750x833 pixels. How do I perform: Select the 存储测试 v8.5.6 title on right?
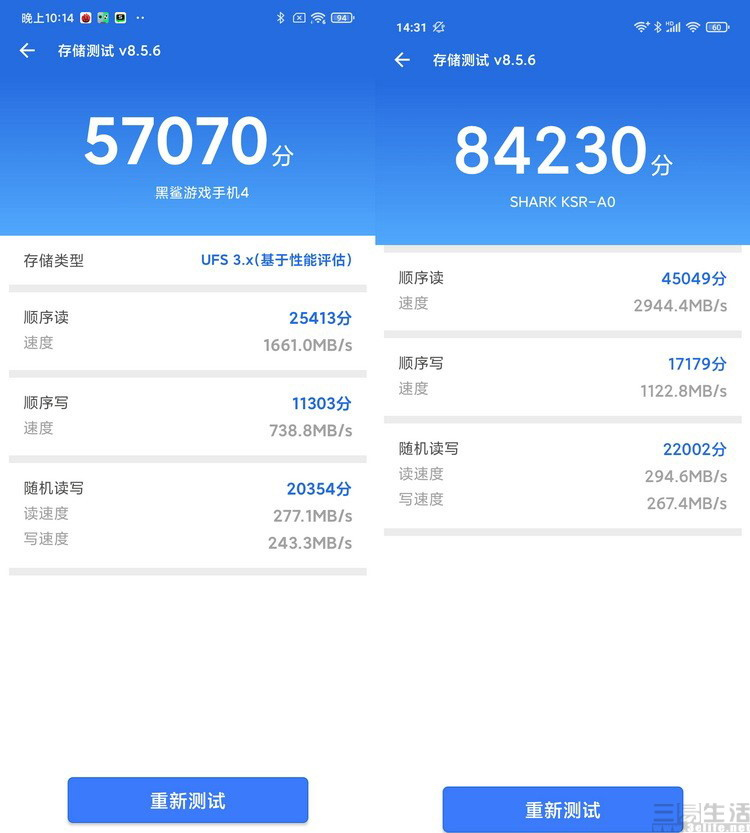click(x=485, y=60)
